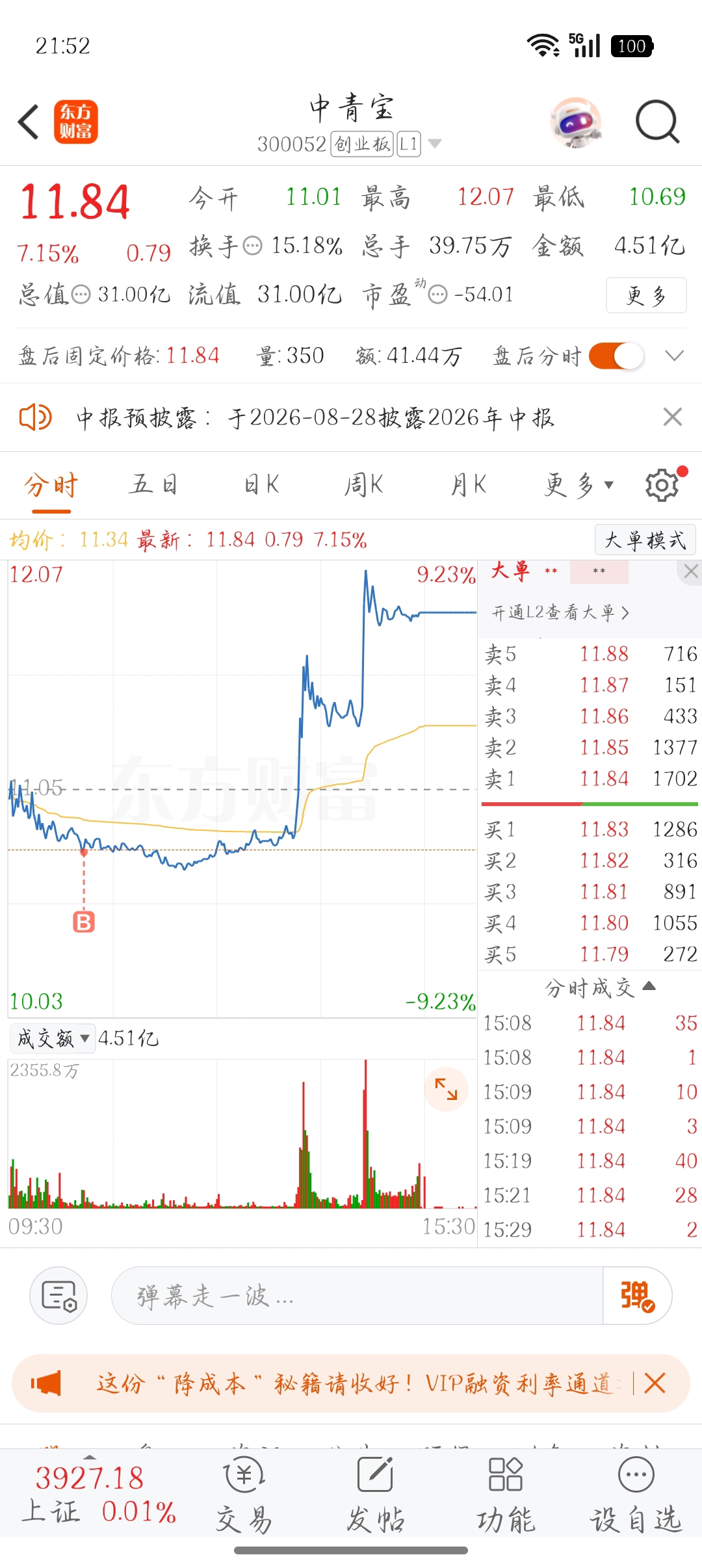The image size is (702, 1568).
Task: Enable 大单模式 button
Action: pyautogui.click(x=645, y=540)
